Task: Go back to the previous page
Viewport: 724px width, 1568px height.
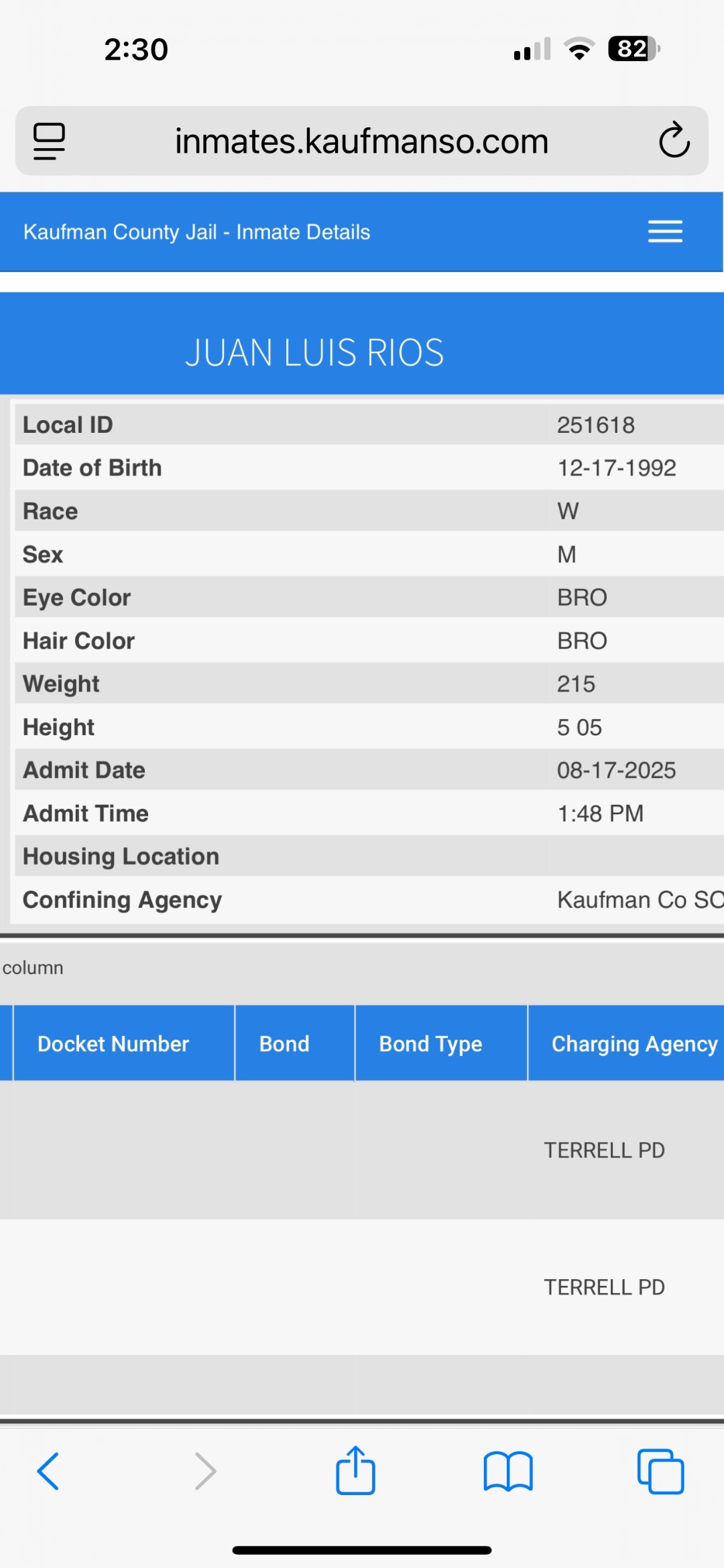Action: (48, 1472)
